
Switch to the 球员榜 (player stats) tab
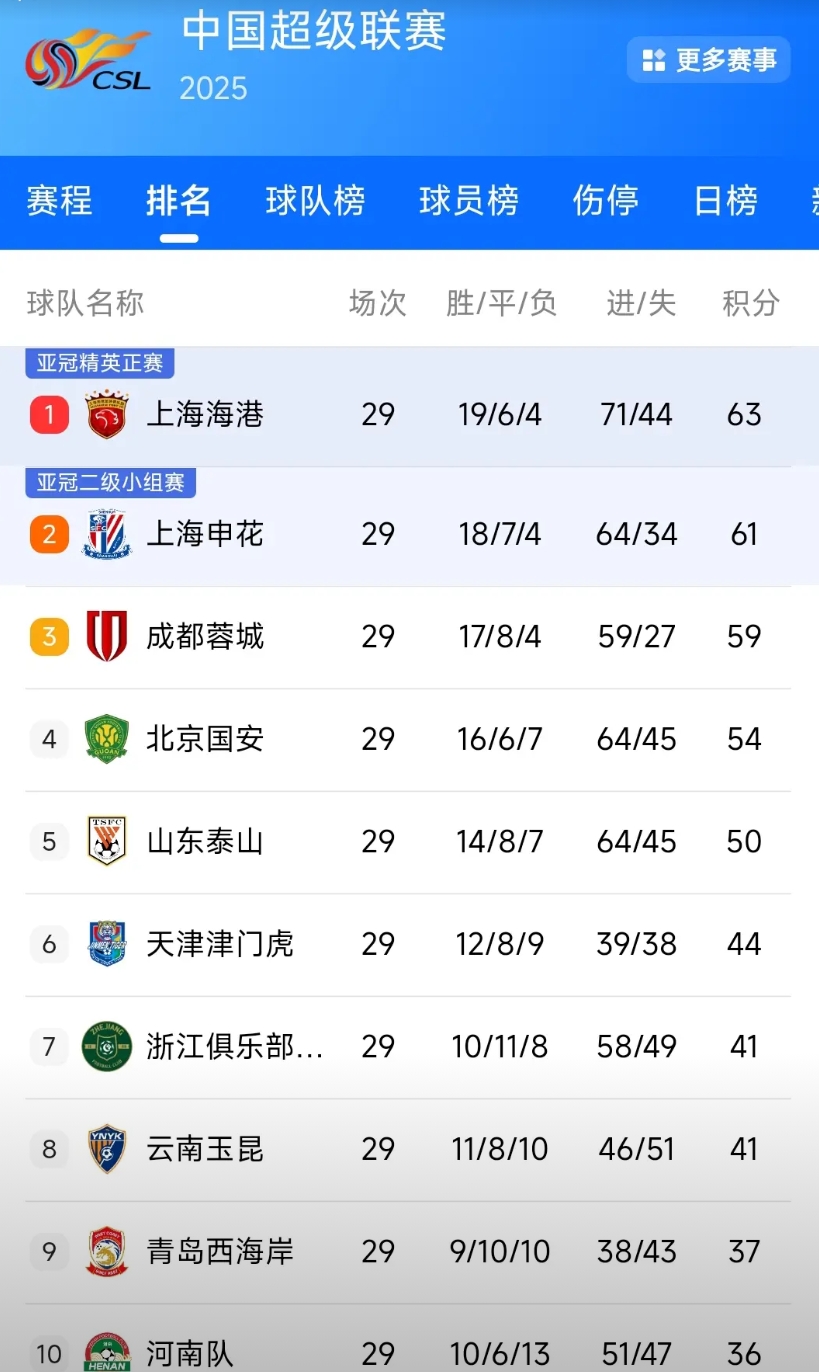pyautogui.click(x=468, y=201)
